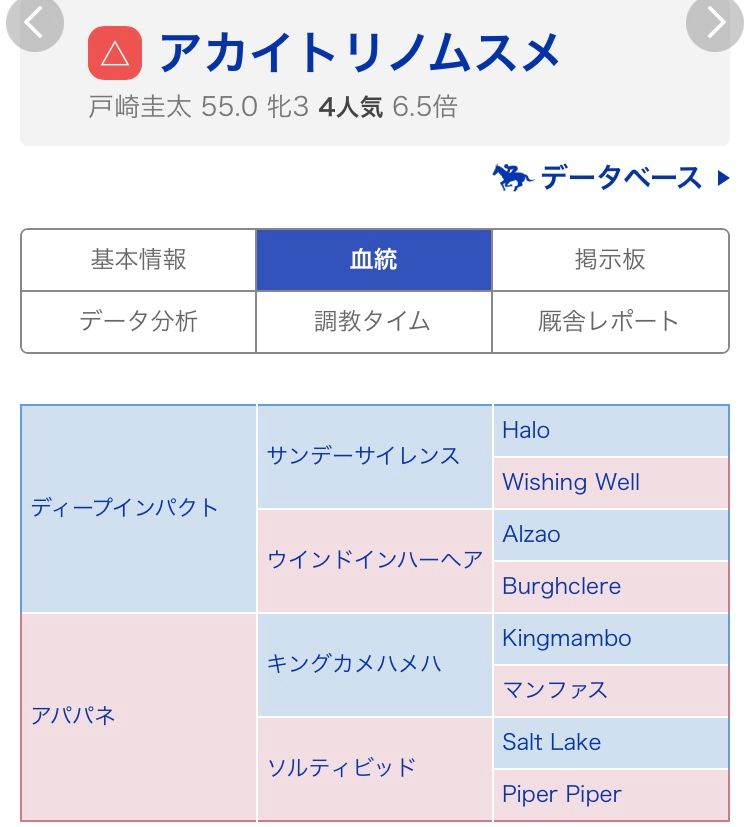Screen dimensions: 750x827
Task: View the 厩舎レポート tab
Action: (610, 322)
